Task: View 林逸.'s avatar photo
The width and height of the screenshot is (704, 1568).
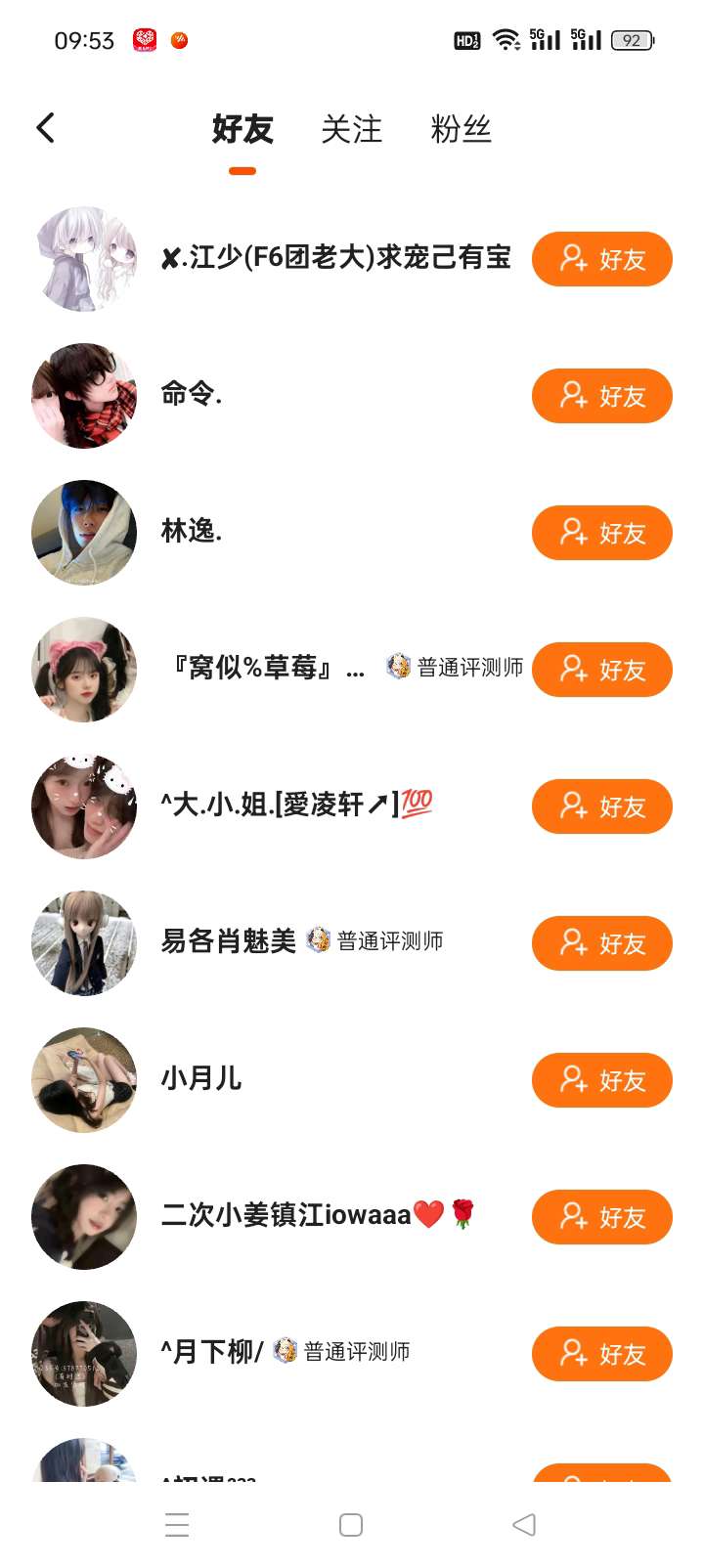Action: [84, 533]
